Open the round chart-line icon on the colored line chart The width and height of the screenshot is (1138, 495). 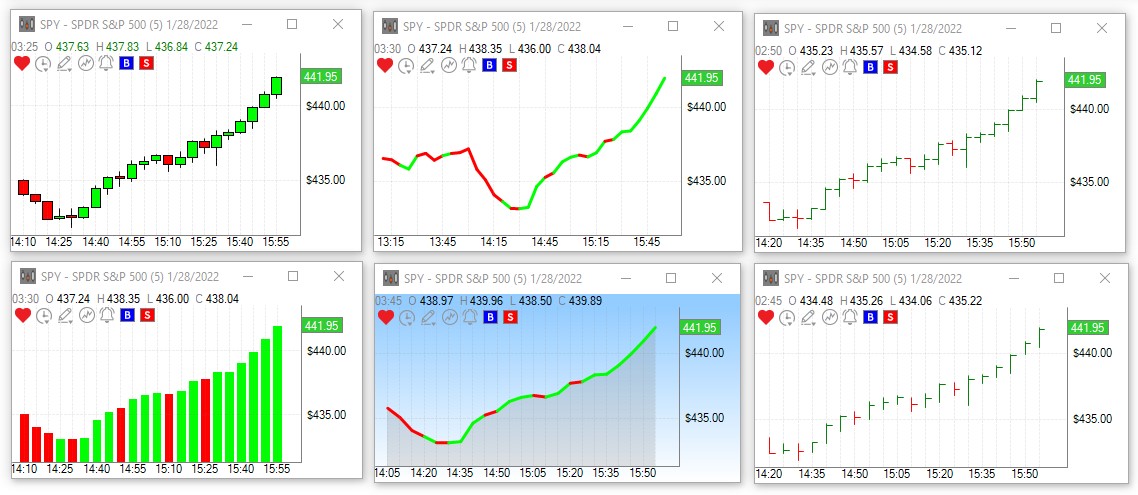(448, 66)
